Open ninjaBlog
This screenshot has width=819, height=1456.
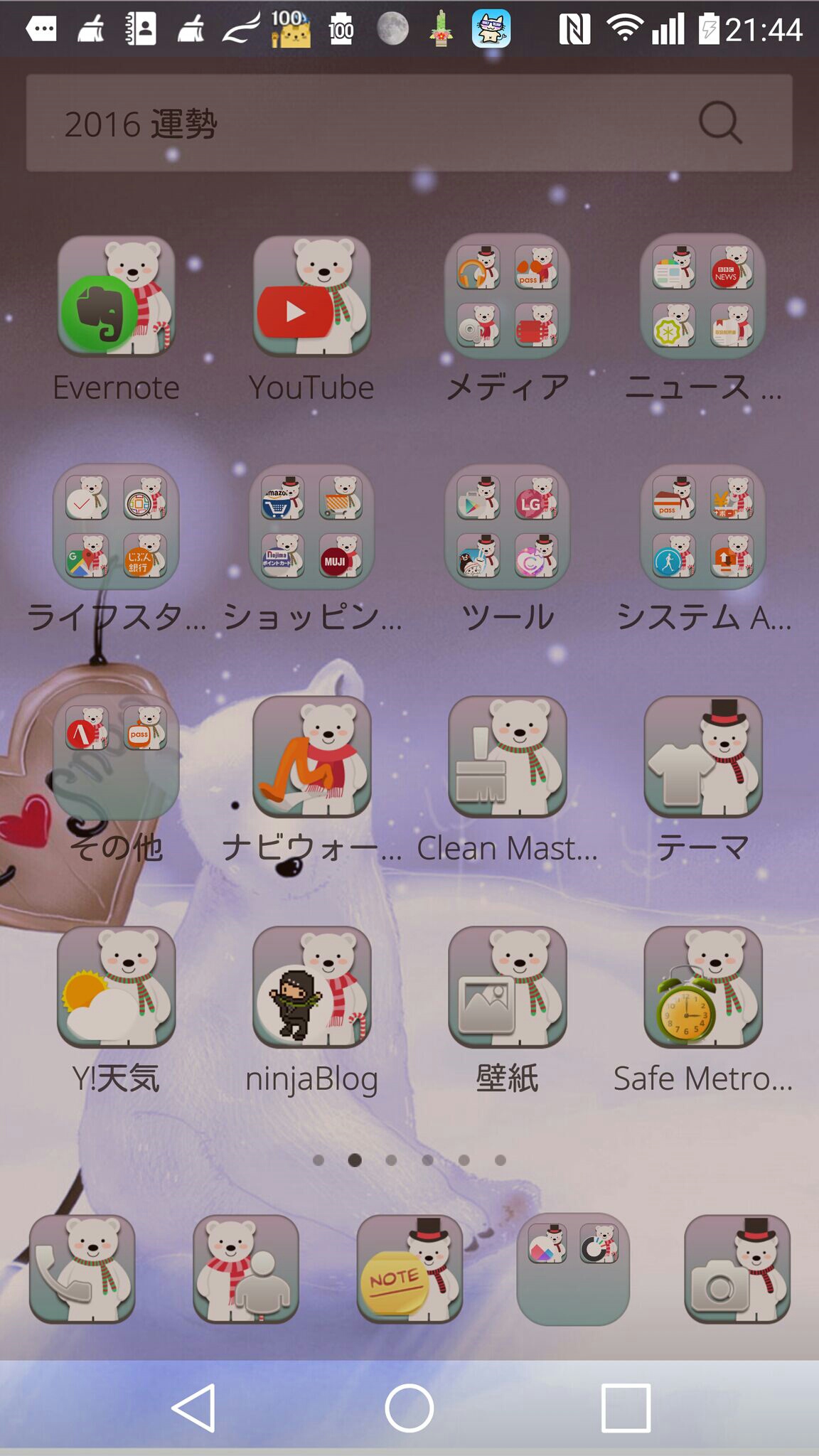coord(311,987)
